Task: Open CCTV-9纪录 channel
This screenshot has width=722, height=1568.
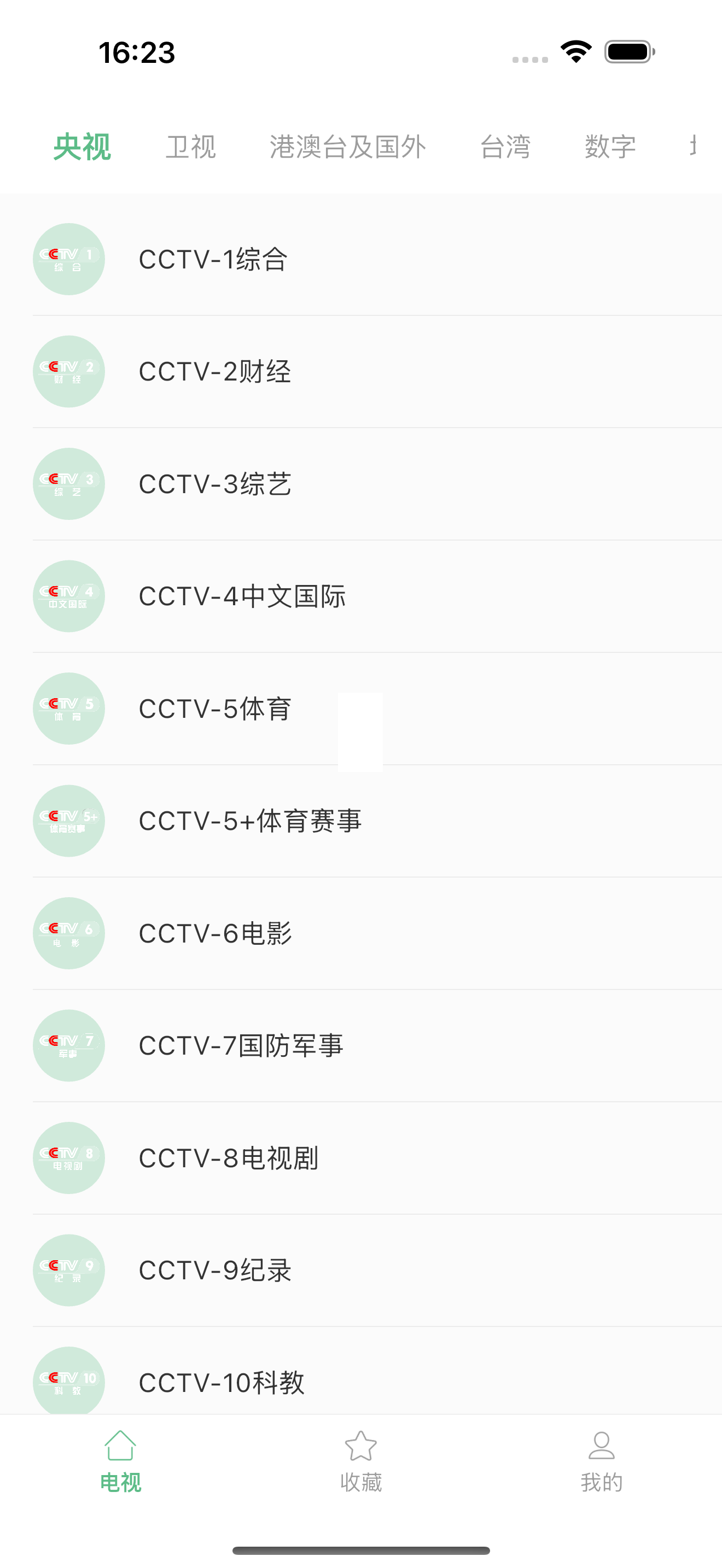Action: [x=361, y=1271]
